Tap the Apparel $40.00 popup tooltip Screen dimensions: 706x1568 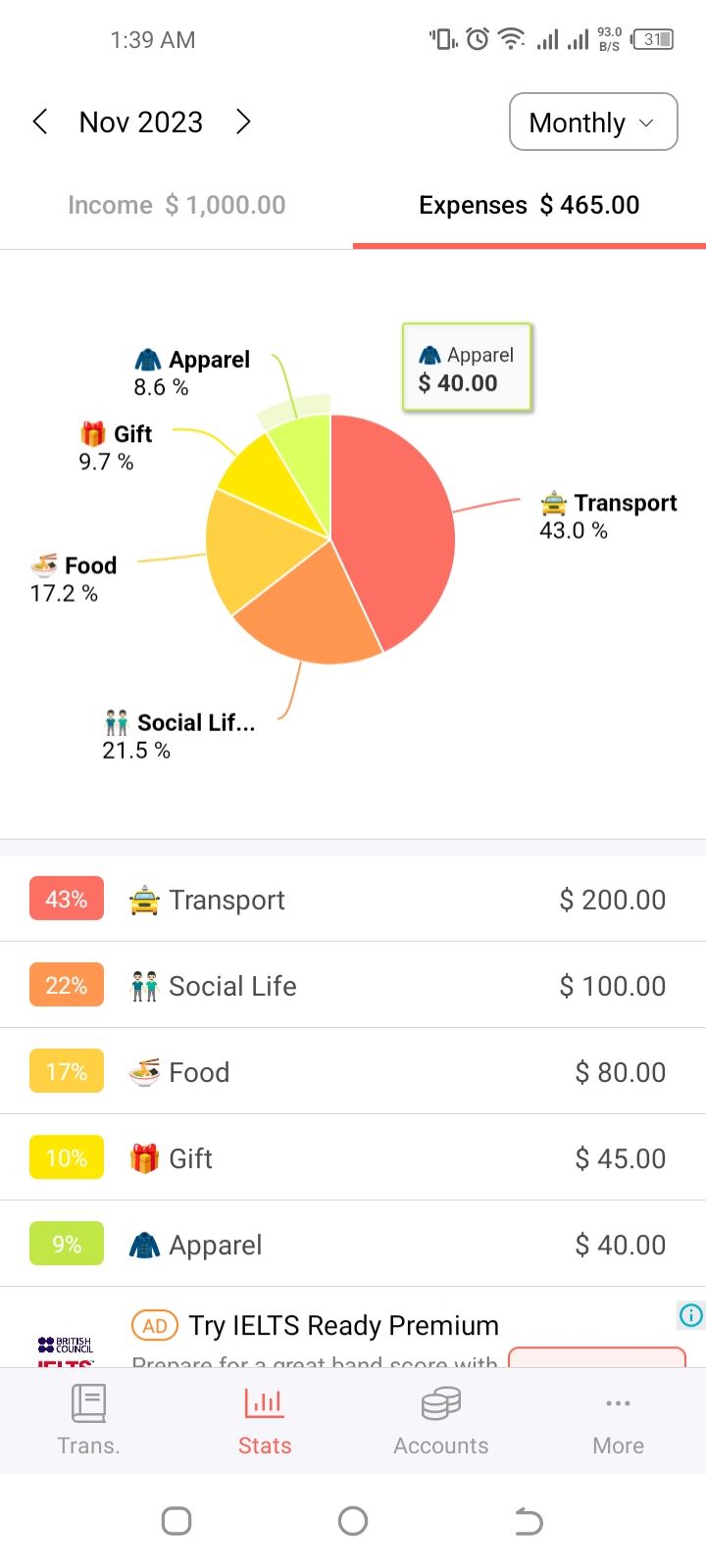click(467, 367)
